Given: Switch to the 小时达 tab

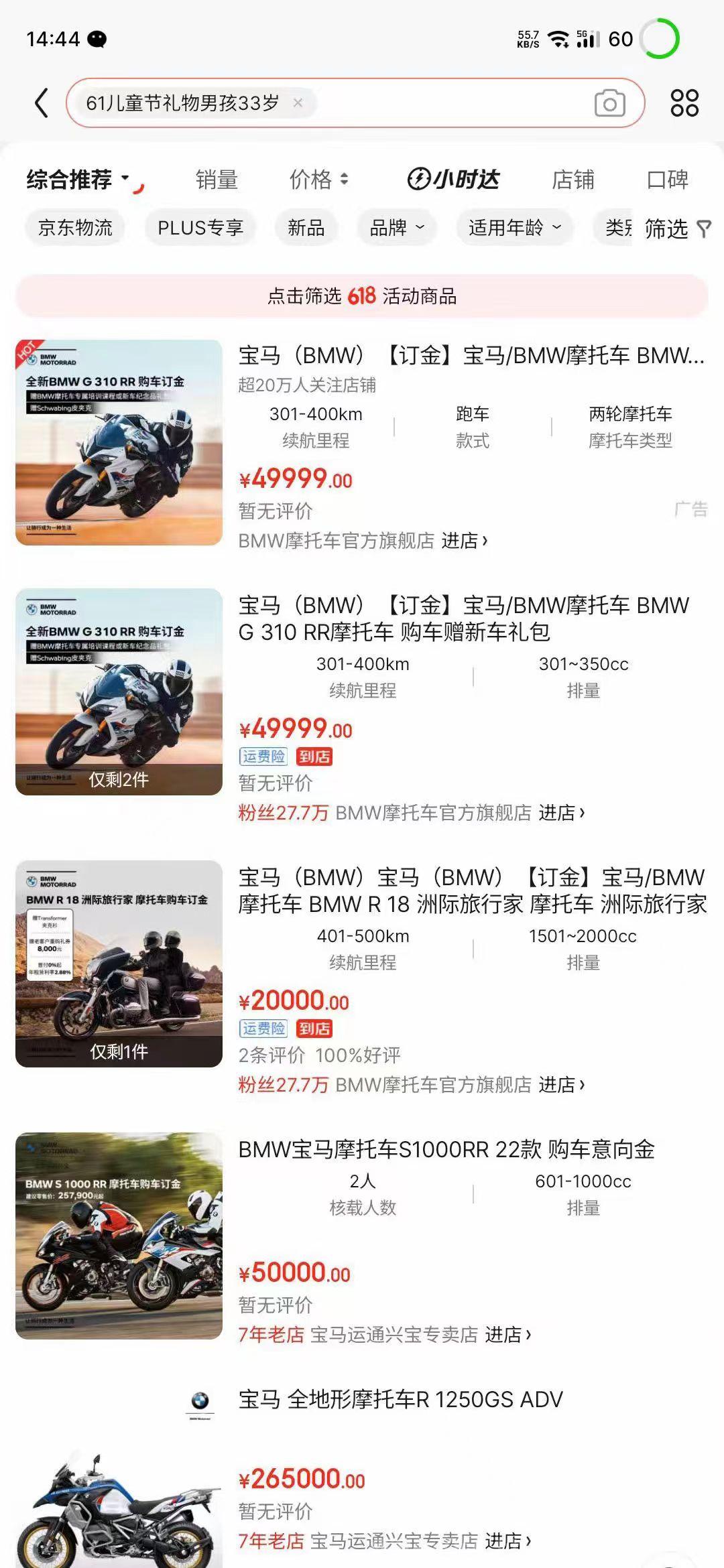Looking at the screenshot, I should coord(454,180).
